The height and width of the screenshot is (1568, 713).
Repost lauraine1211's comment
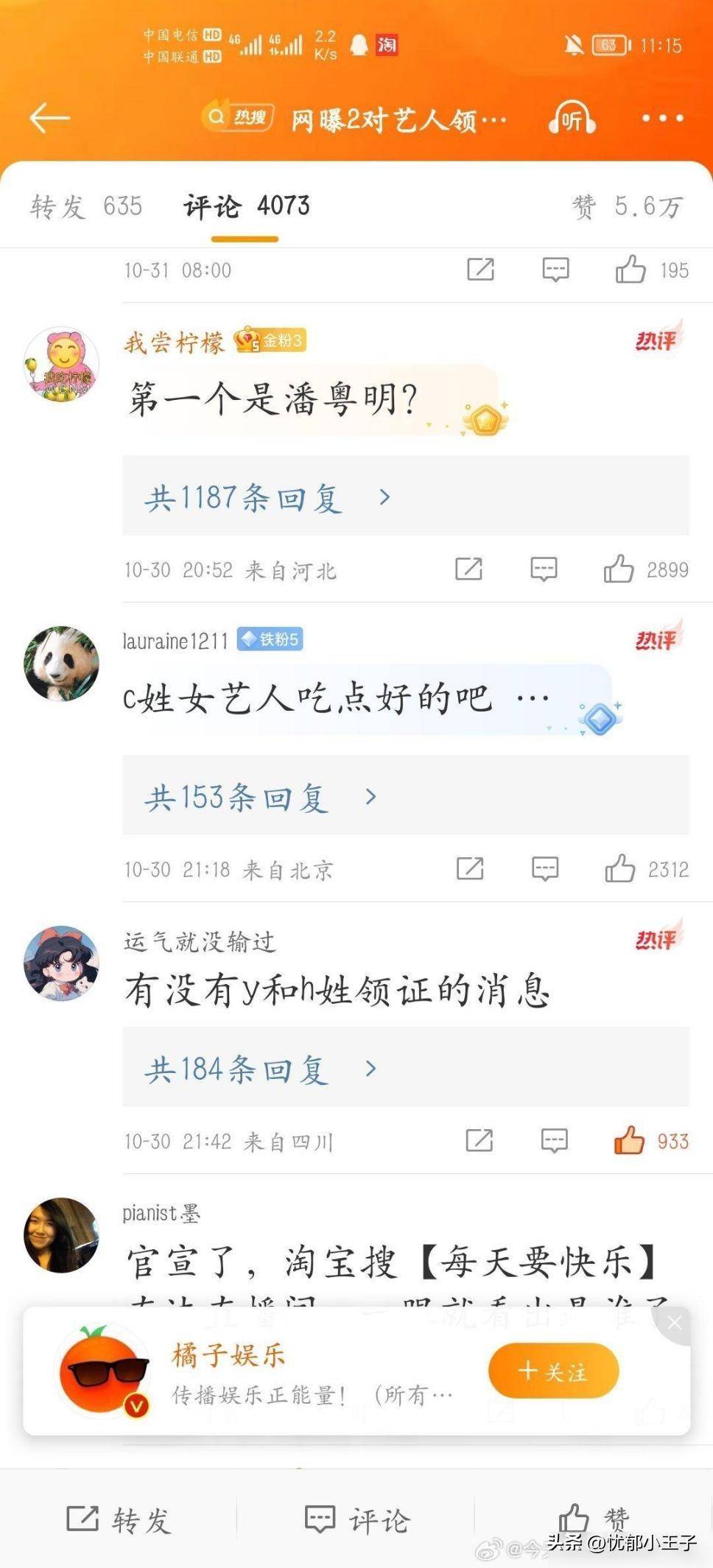click(x=470, y=869)
